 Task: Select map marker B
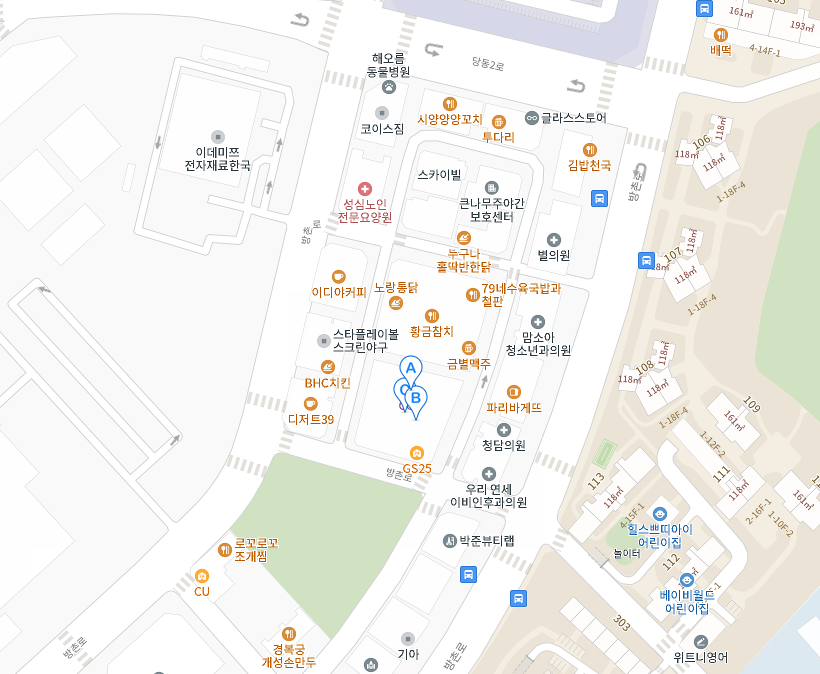417,399
